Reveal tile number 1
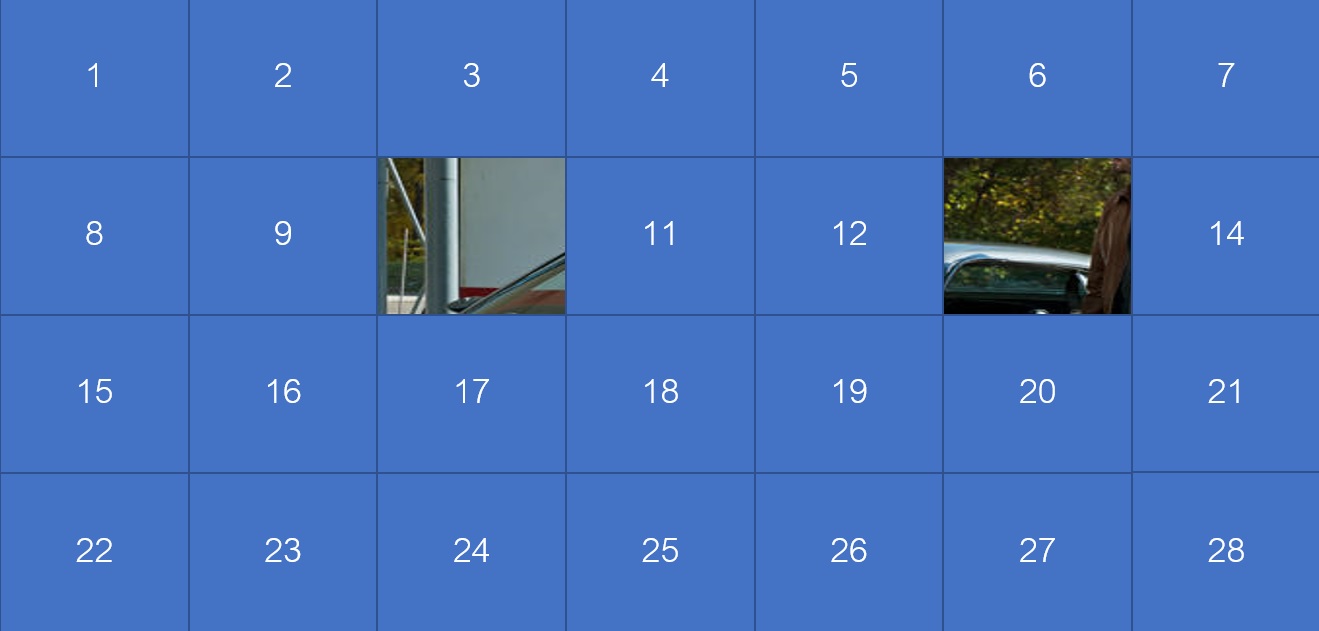Image resolution: width=1319 pixels, height=631 pixels. (94, 77)
